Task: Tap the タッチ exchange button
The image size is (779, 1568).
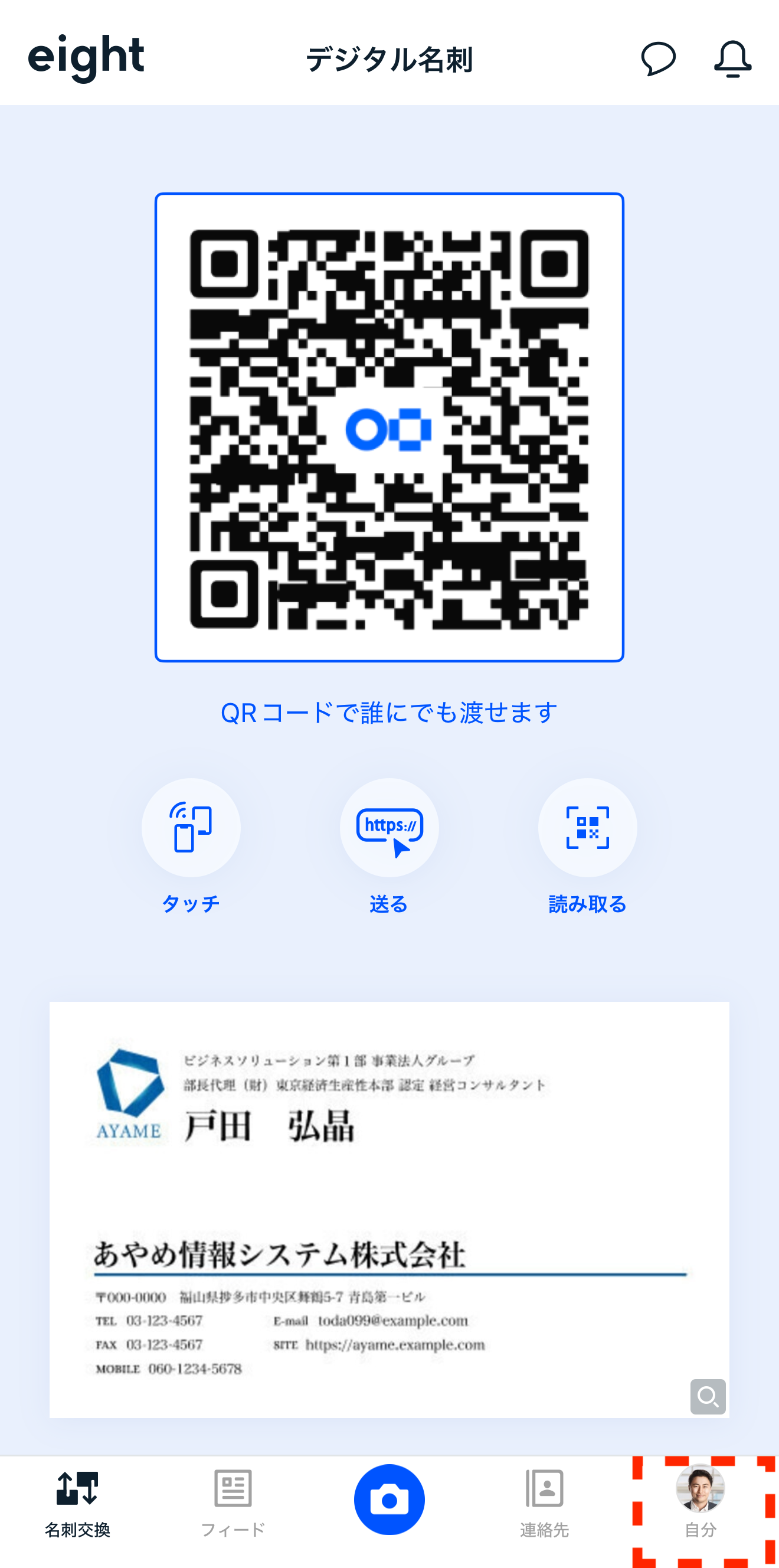Action: click(191, 828)
